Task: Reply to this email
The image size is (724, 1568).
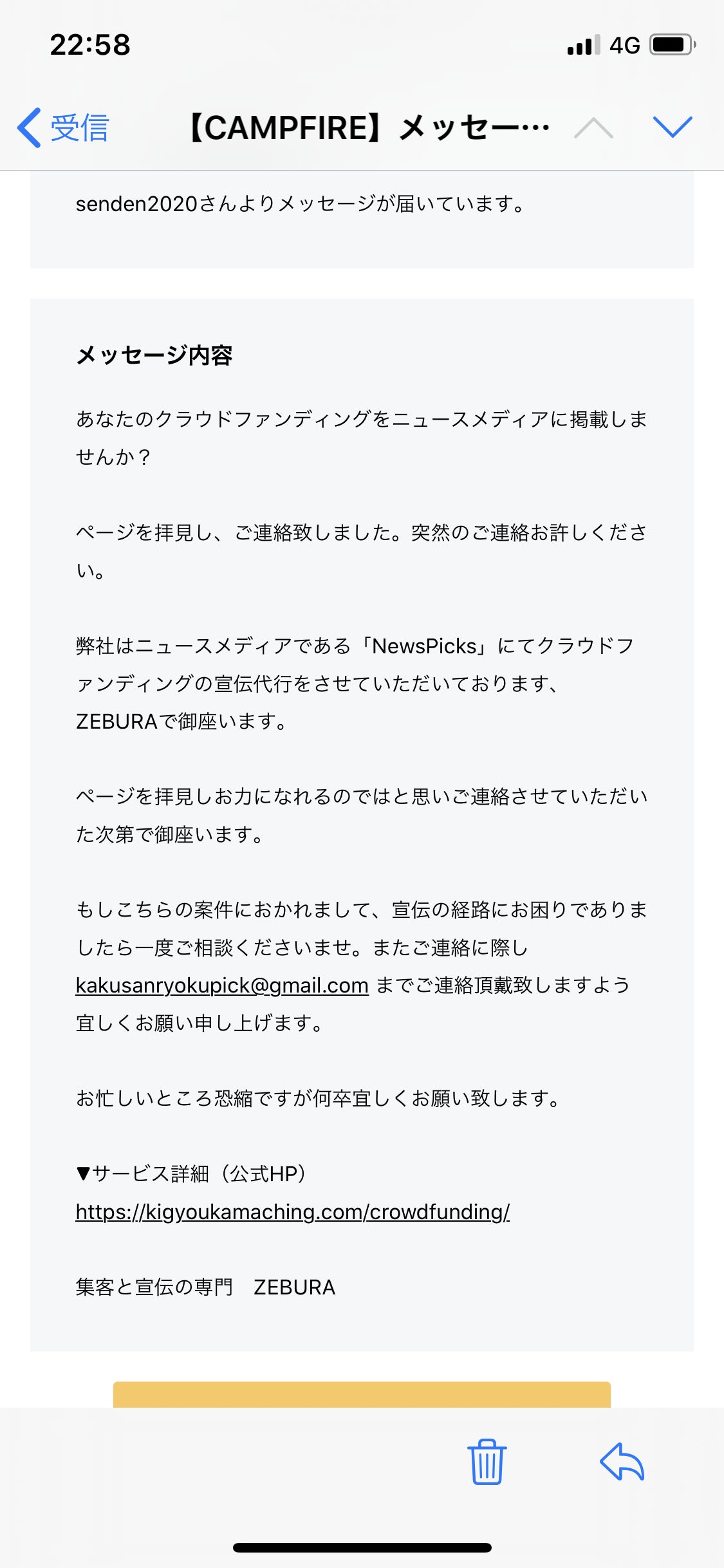Action: coord(622,1462)
